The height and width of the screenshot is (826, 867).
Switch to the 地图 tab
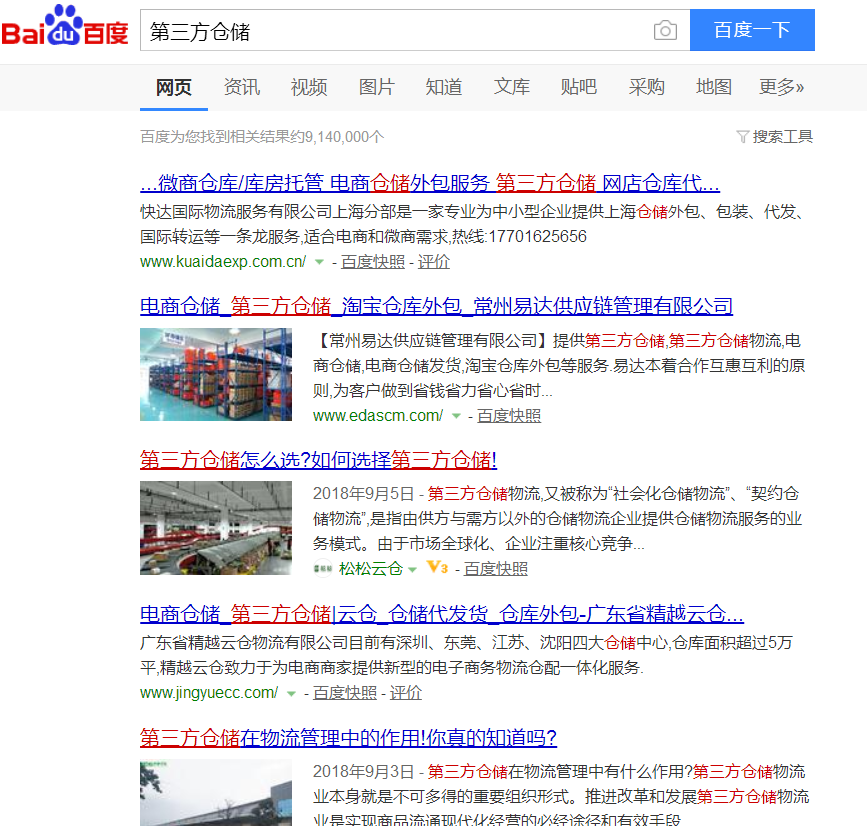714,87
